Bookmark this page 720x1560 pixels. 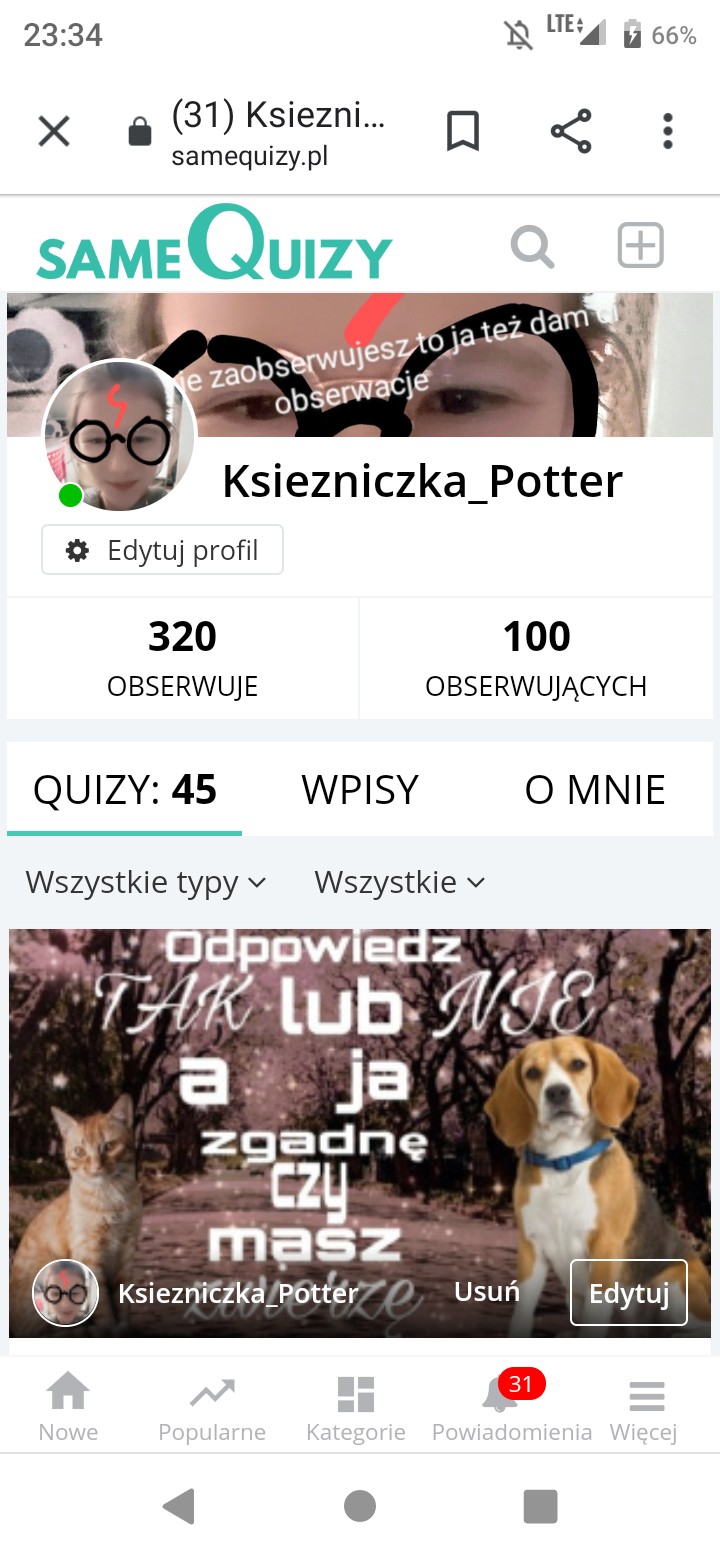(x=462, y=131)
